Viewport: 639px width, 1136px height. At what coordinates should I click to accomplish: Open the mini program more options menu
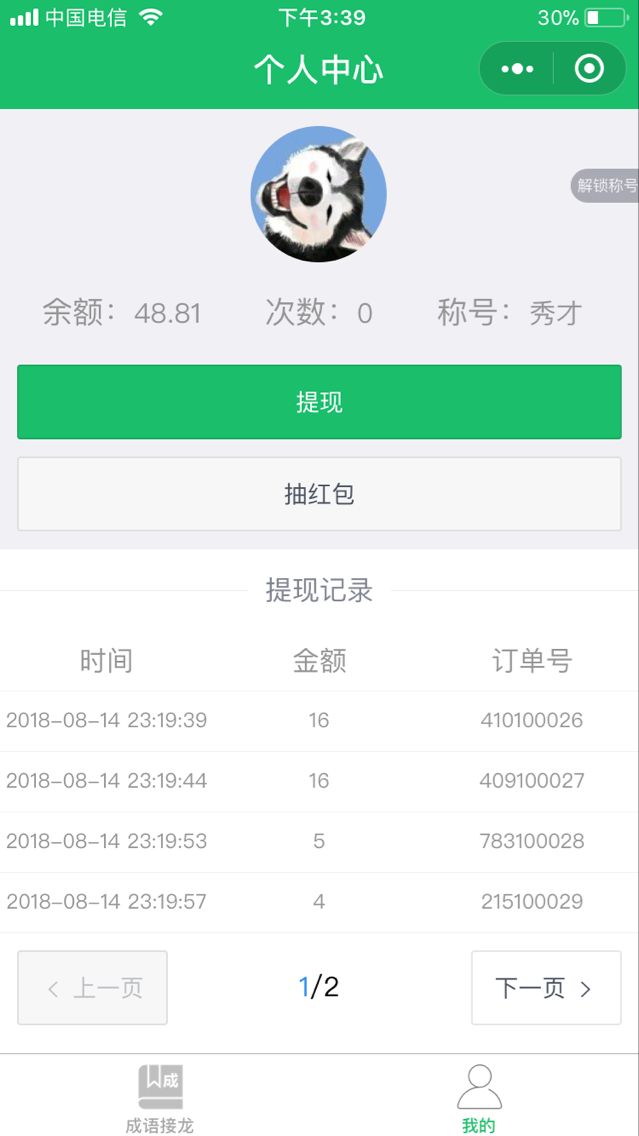click(x=517, y=69)
